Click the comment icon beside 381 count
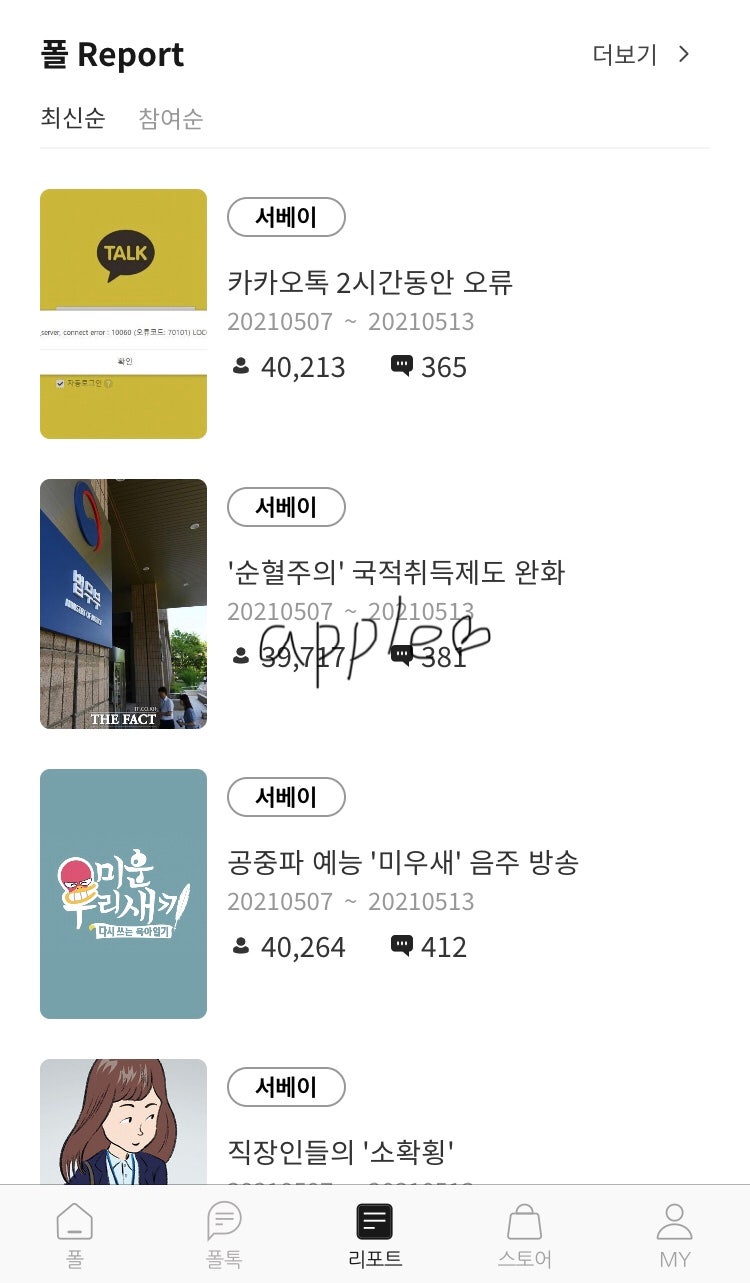750x1283 pixels. click(x=404, y=656)
